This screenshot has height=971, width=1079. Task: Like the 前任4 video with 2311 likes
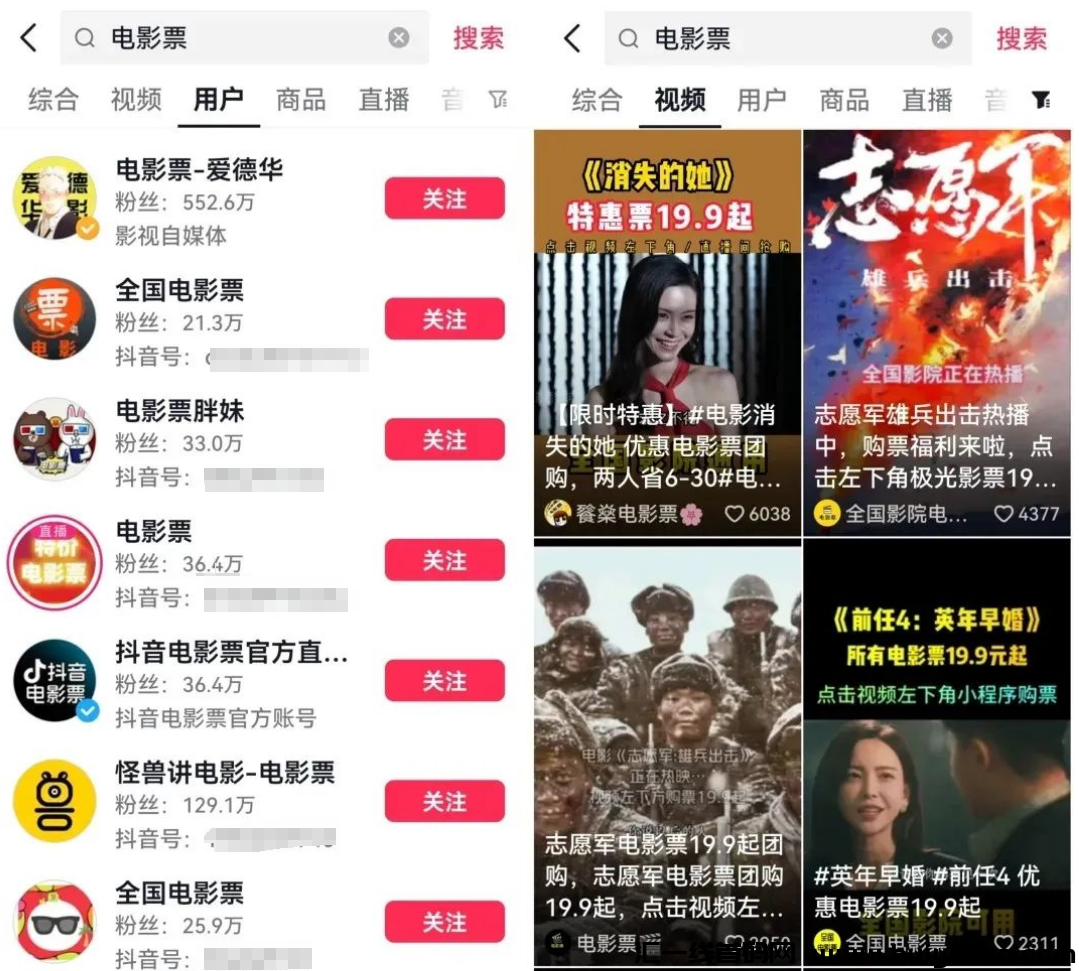1004,943
